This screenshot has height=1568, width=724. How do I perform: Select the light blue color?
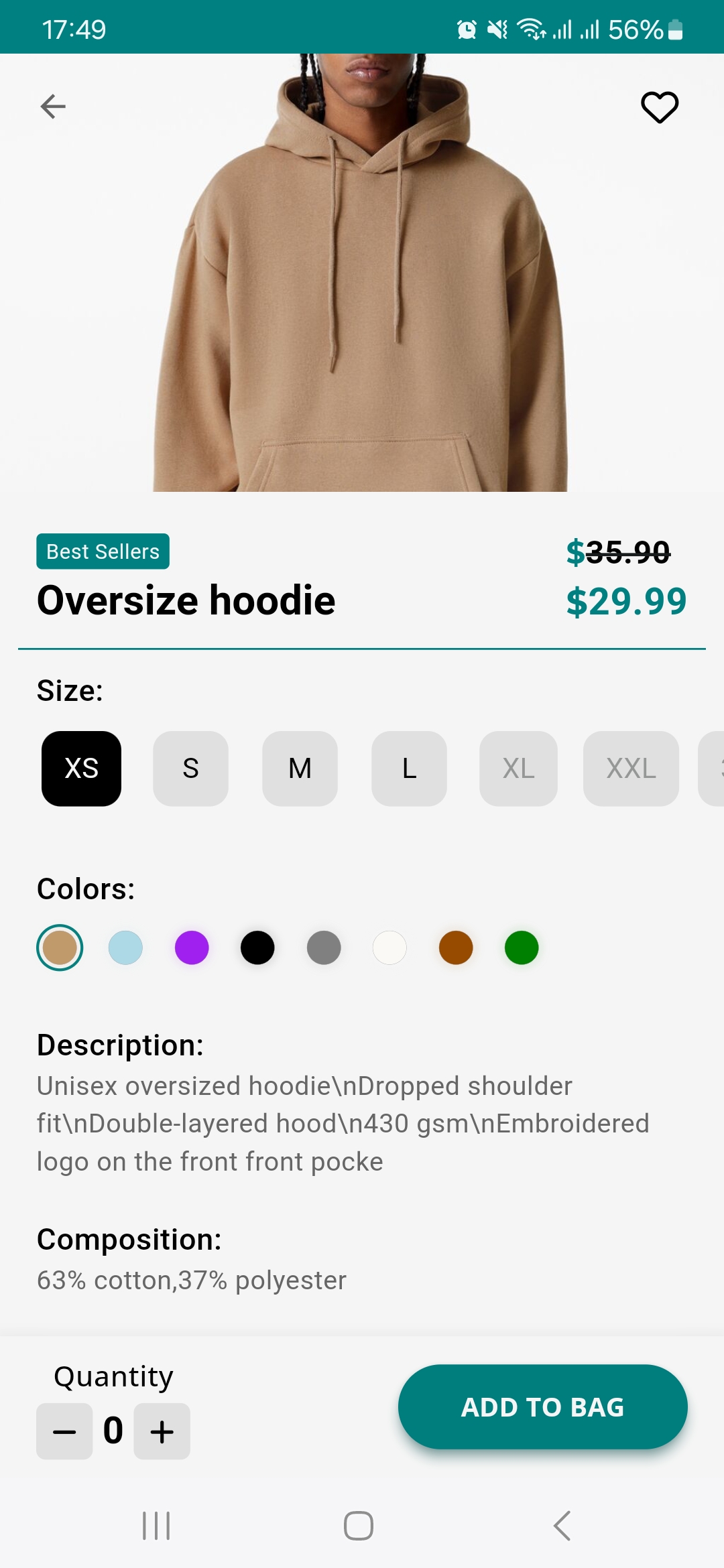[125, 948]
